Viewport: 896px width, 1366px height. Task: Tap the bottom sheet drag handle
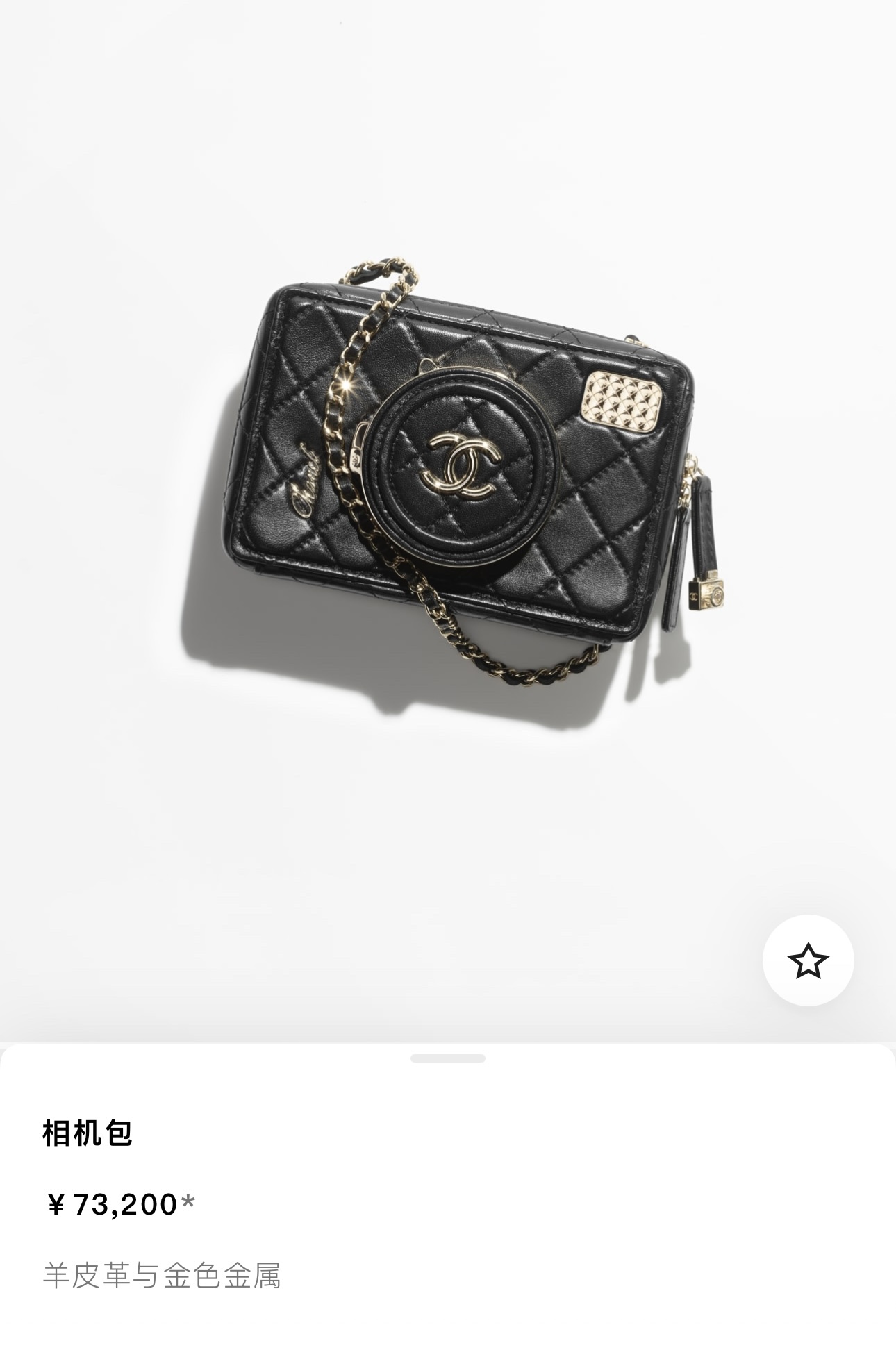tap(447, 1058)
